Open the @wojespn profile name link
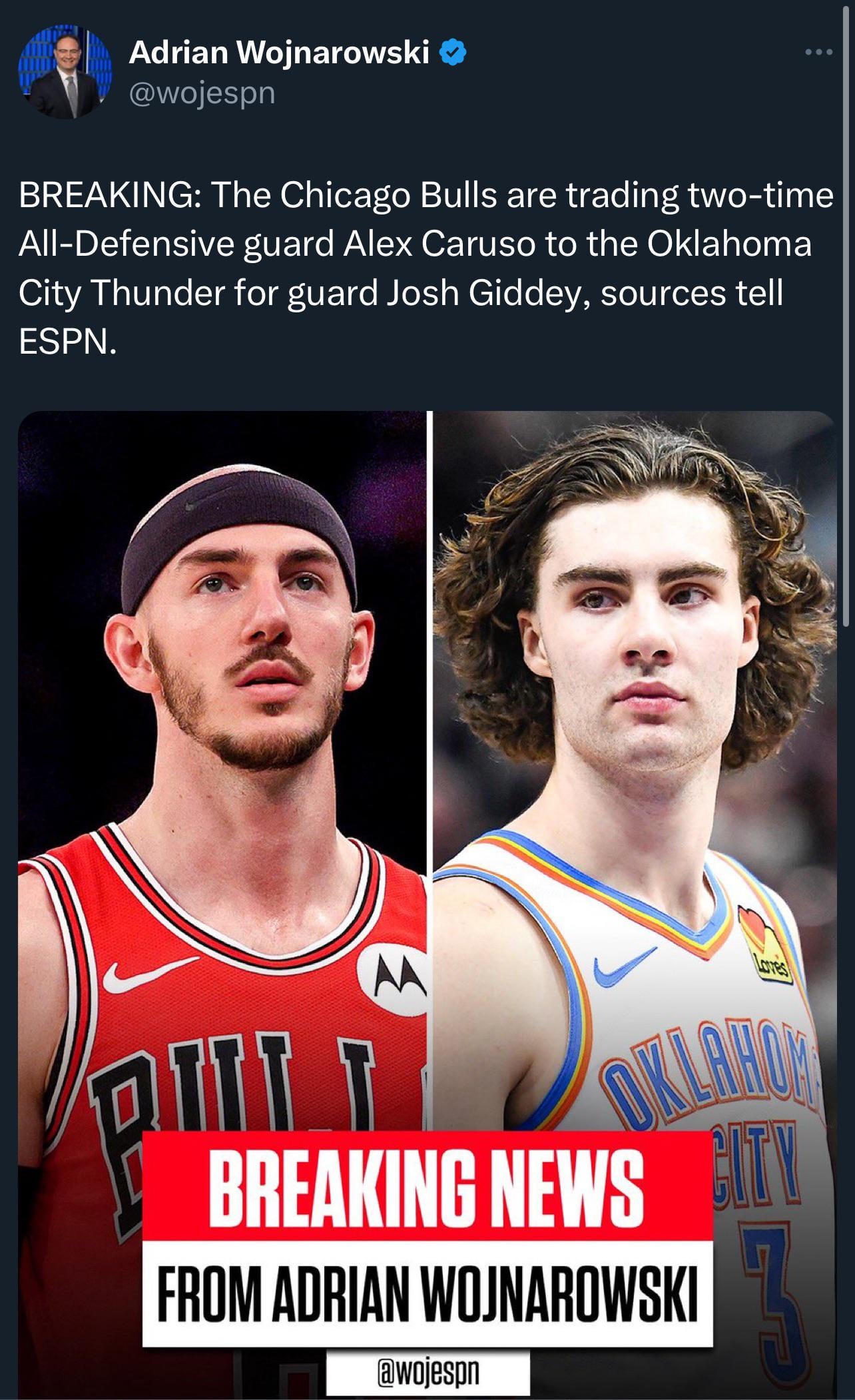 tap(278, 53)
